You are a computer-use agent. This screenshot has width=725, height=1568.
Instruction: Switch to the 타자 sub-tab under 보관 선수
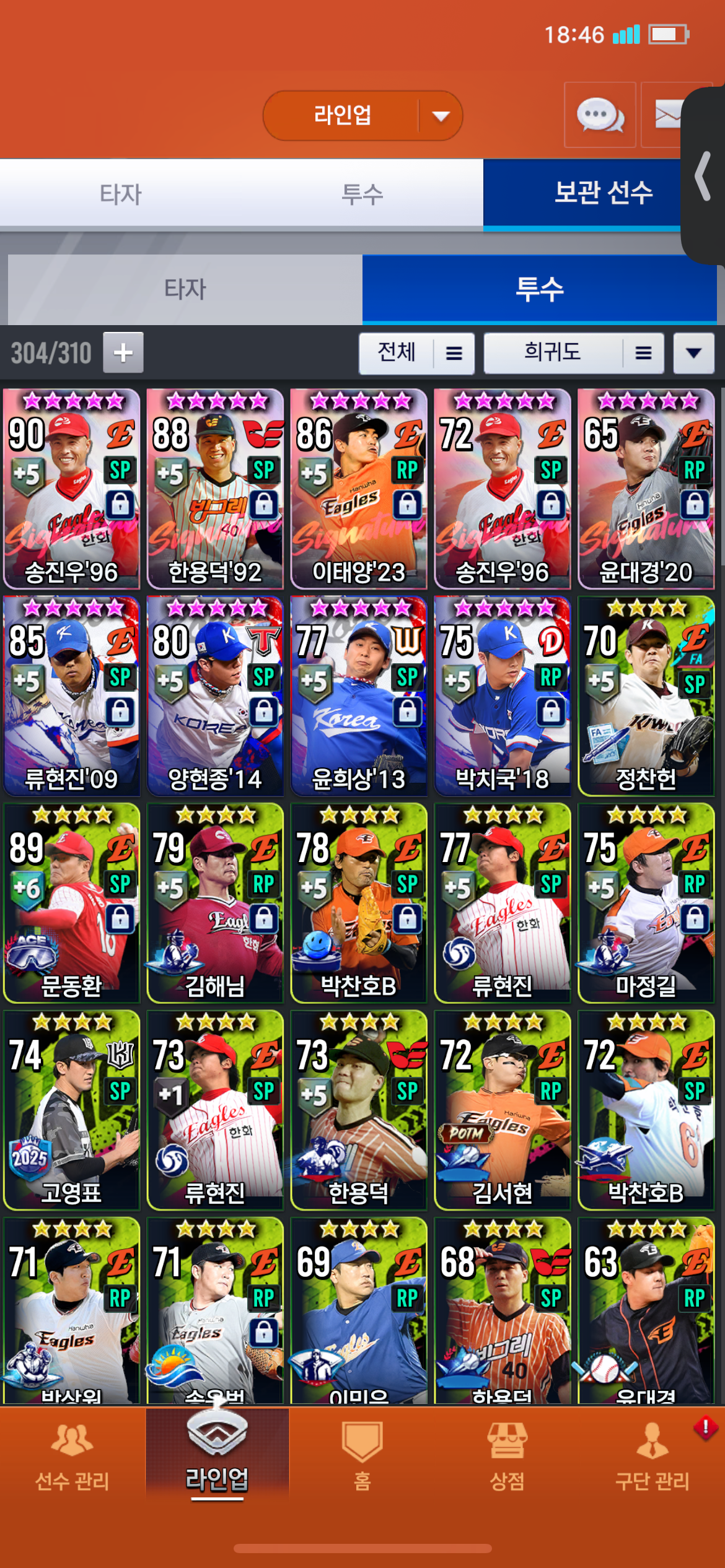[x=185, y=289]
